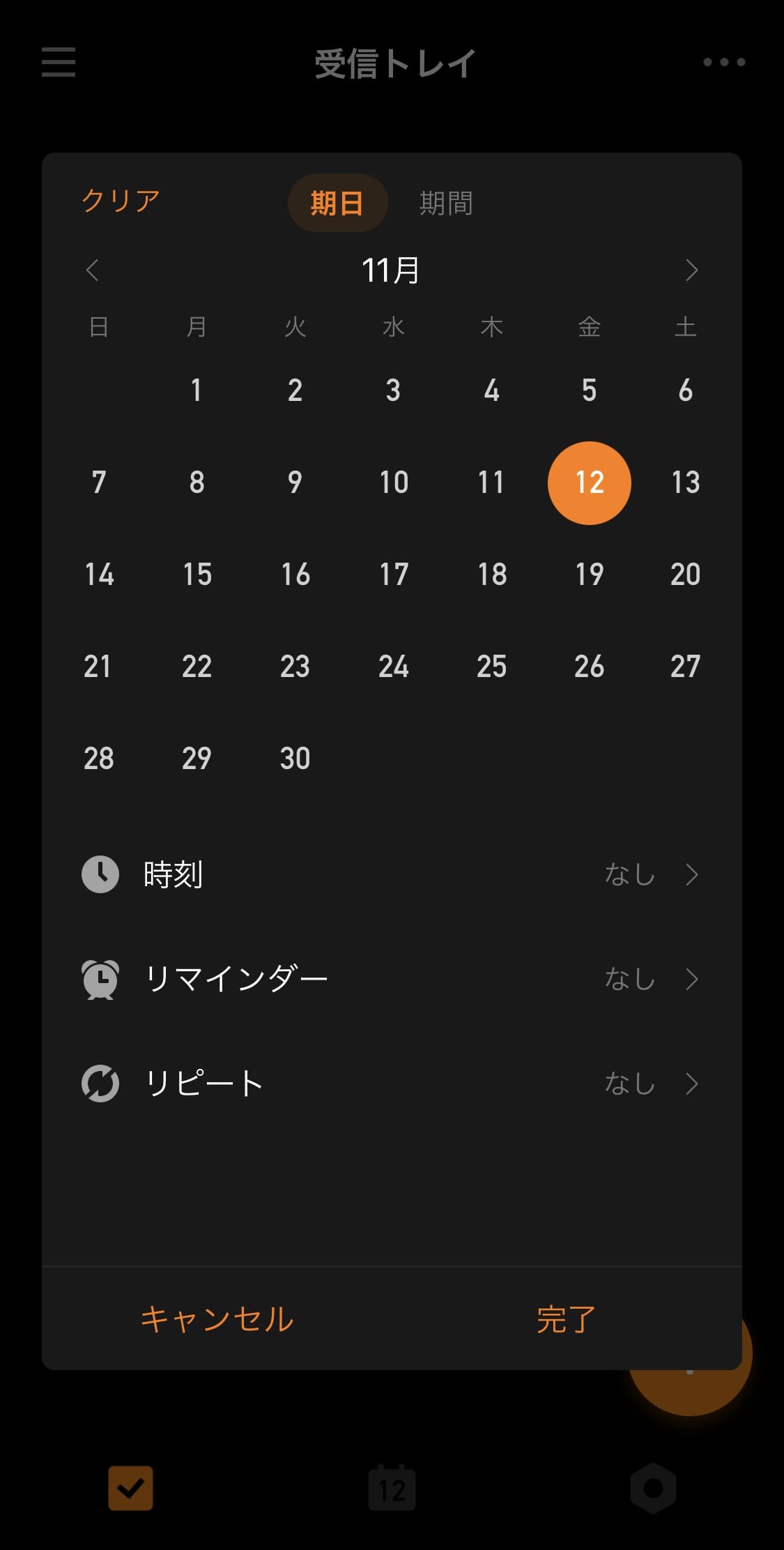
Task: Select November 1 on the calendar
Action: point(196,390)
